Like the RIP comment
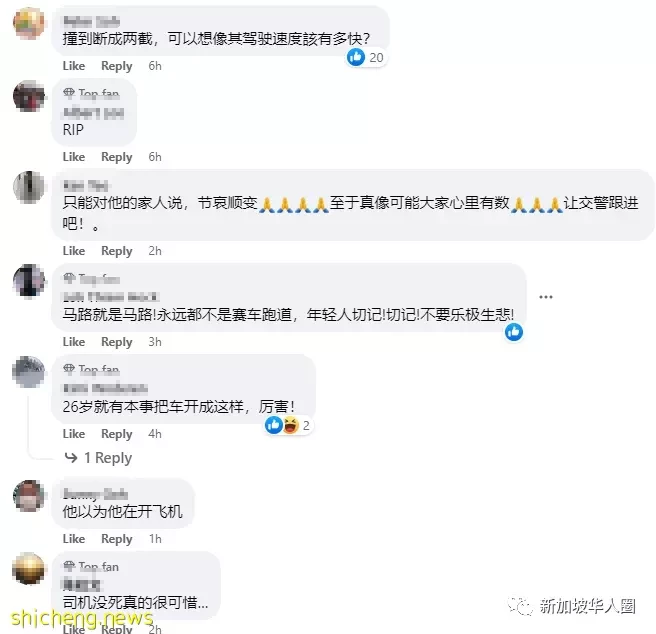The width and height of the screenshot is (656, 634). 74,157
